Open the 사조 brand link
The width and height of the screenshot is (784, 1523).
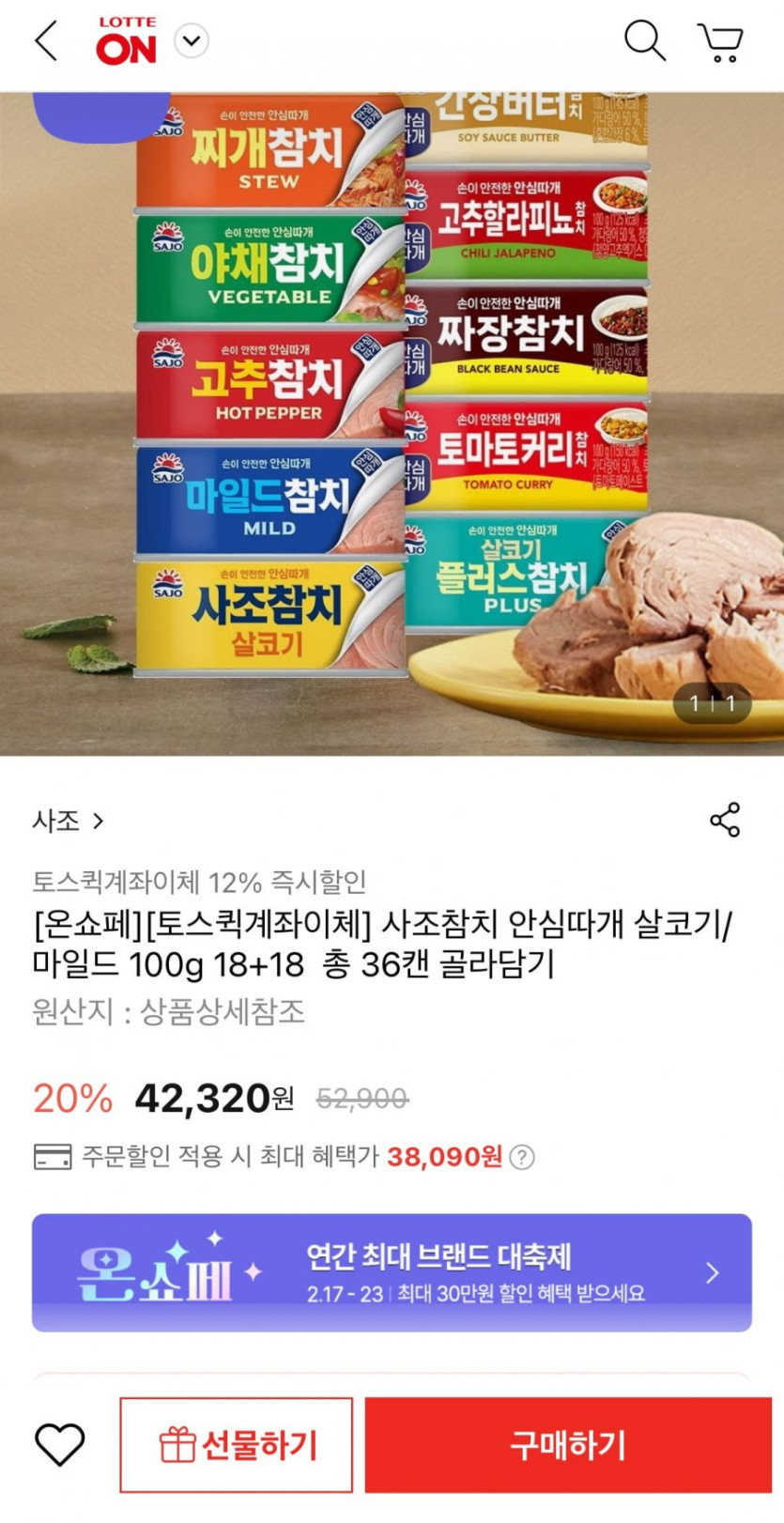tap(68, 821)
